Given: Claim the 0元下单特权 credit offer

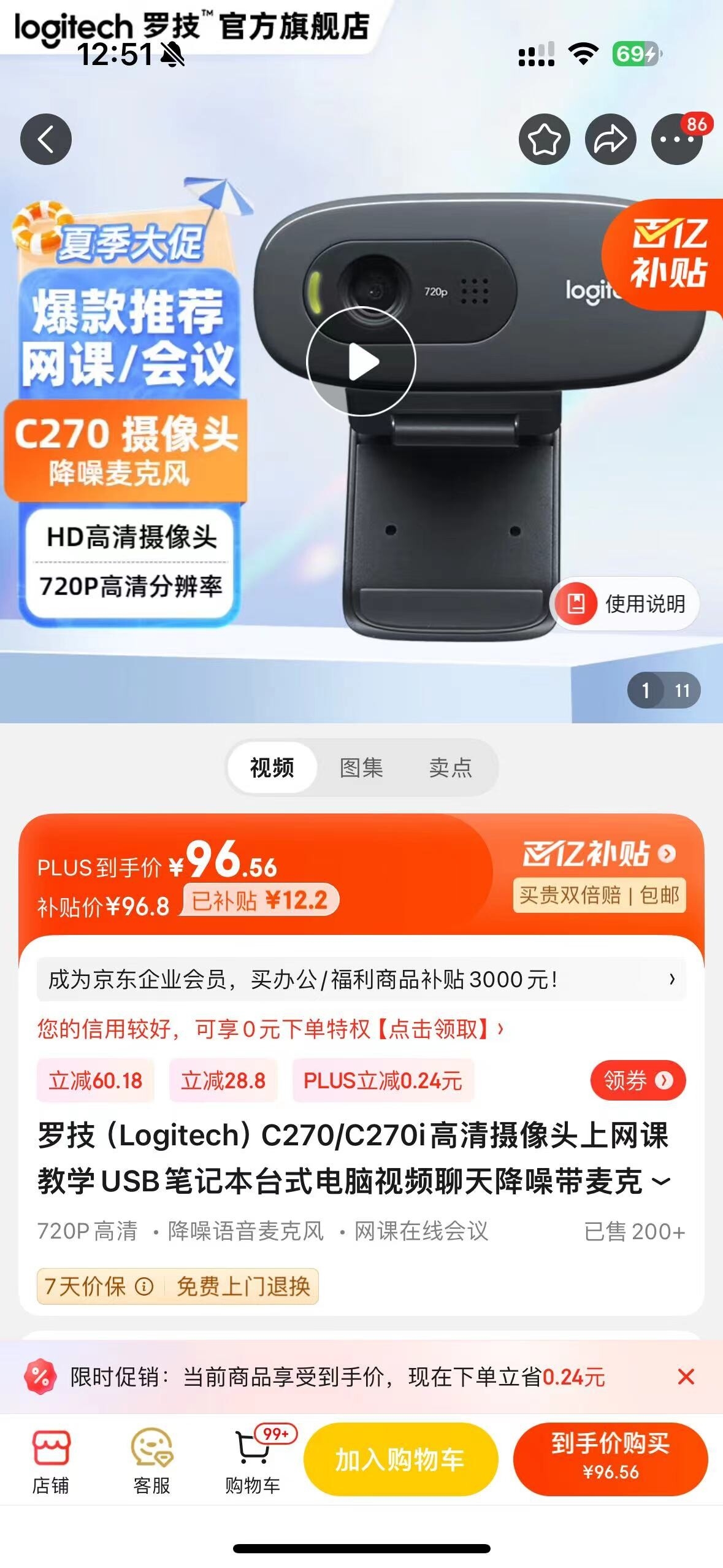Looking at the screenshot, I should pos(270,1029).
